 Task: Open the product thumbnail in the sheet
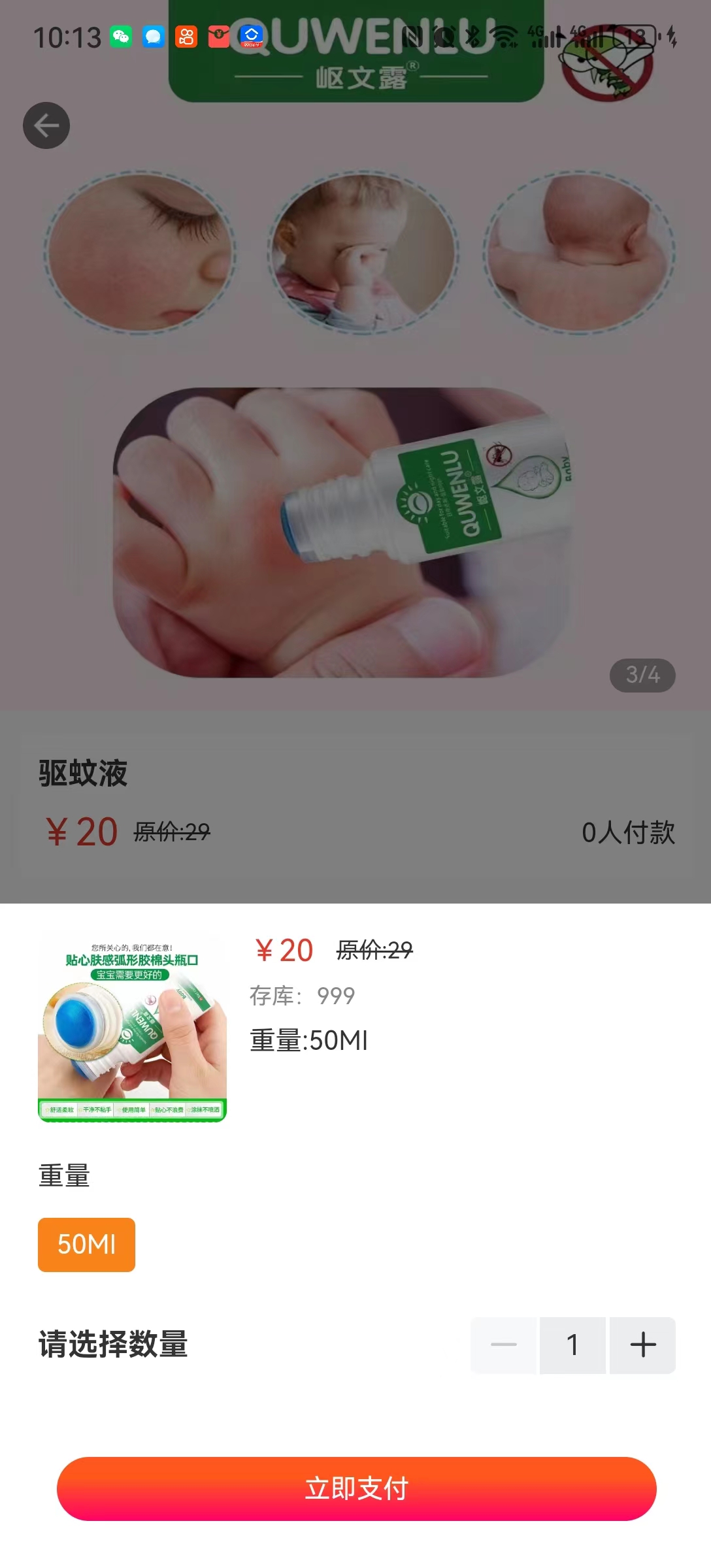click(x=133, y=1028)
